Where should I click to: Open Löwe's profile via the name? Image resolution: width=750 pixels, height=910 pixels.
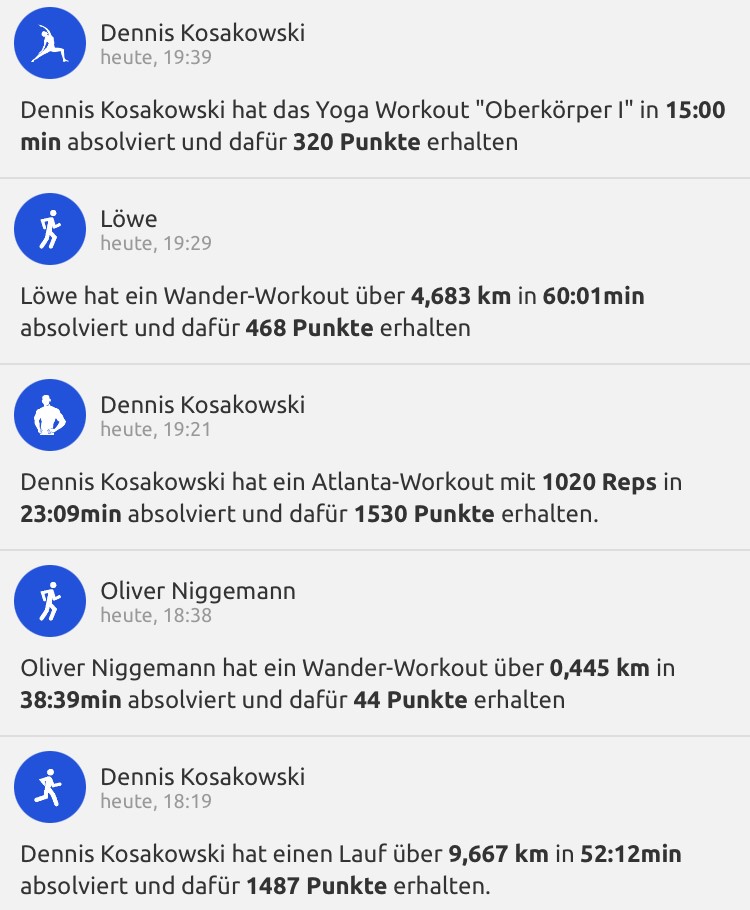pyautogui.click(x=126, y=217)
